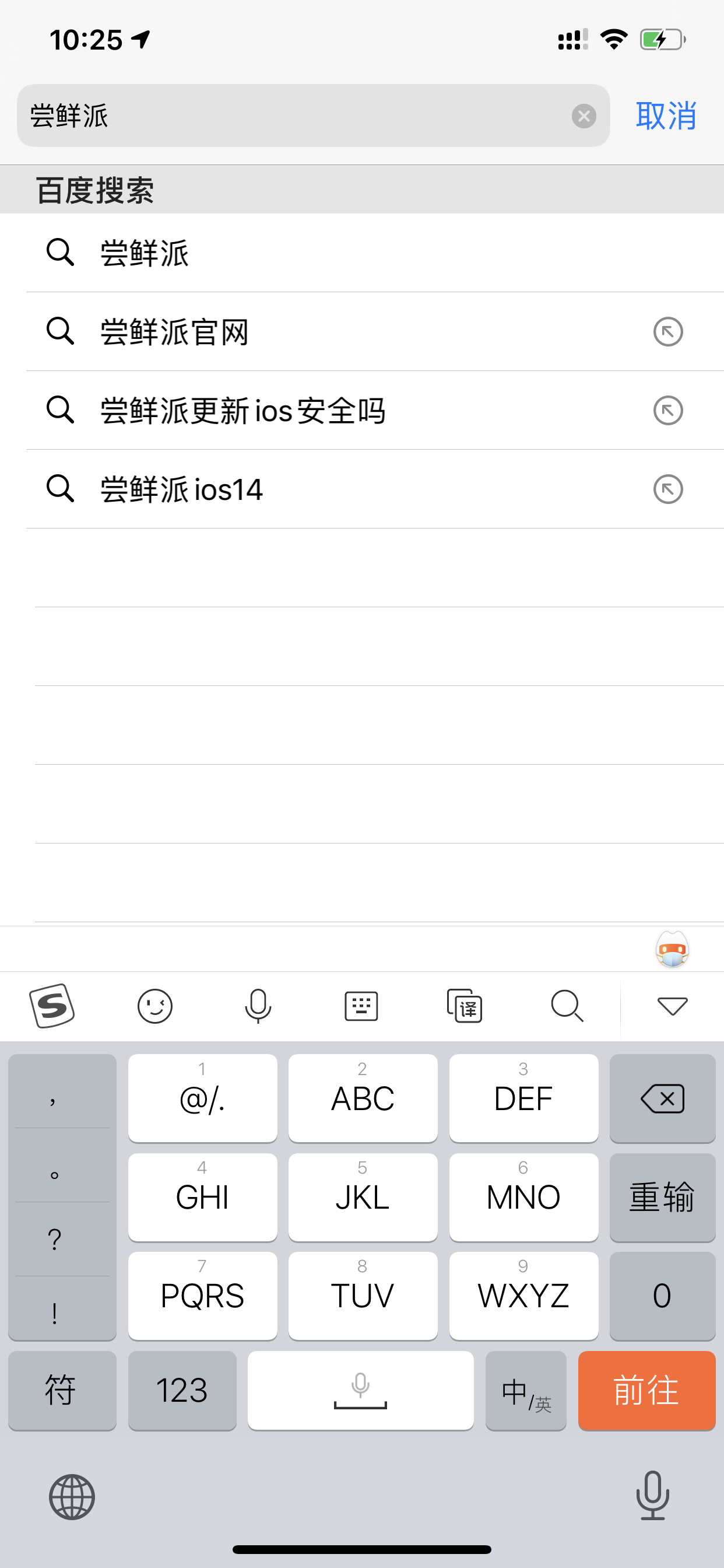Open the Sogou keyboard menu
The height and width of the screenshot is (1568, 724).
point(52,1006)
